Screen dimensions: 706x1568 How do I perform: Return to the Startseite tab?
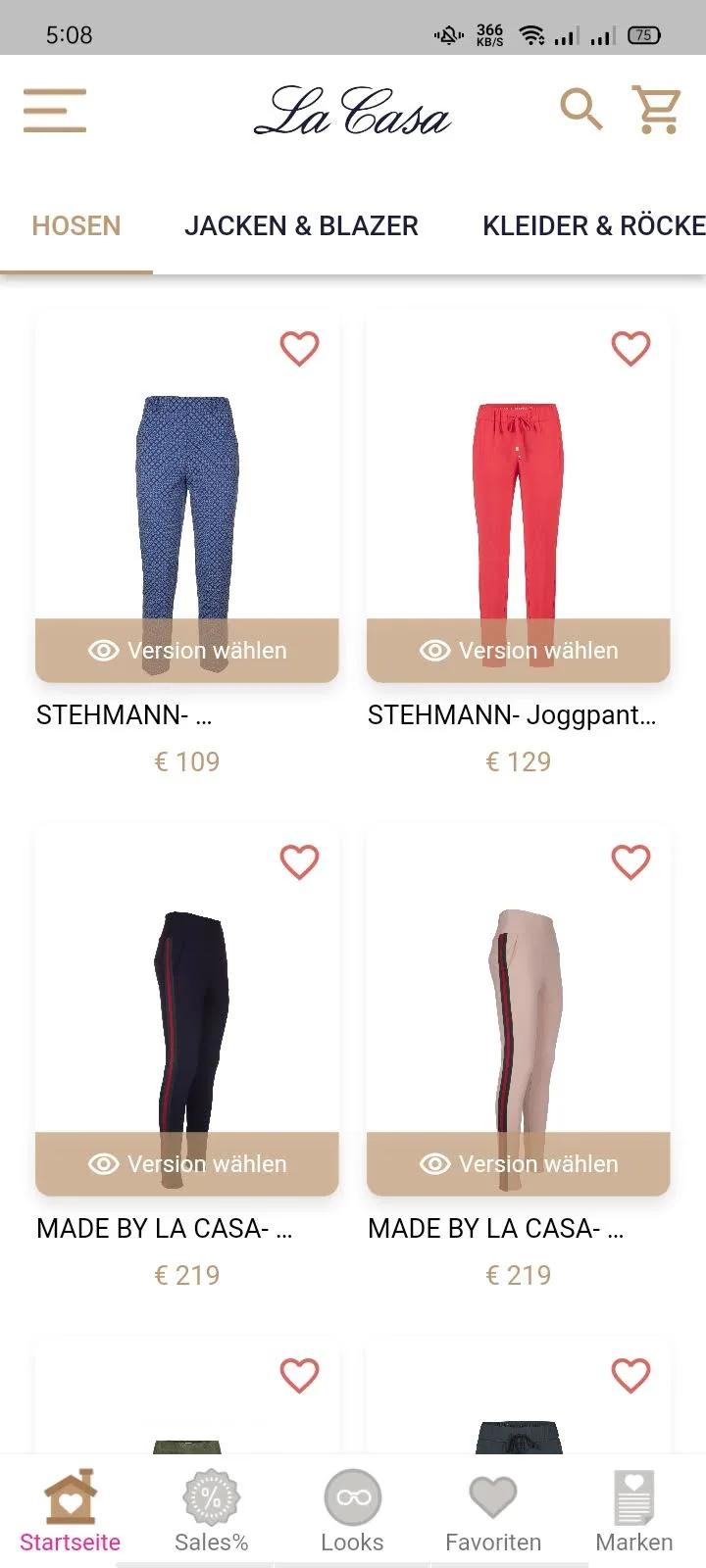point(70,1512)
